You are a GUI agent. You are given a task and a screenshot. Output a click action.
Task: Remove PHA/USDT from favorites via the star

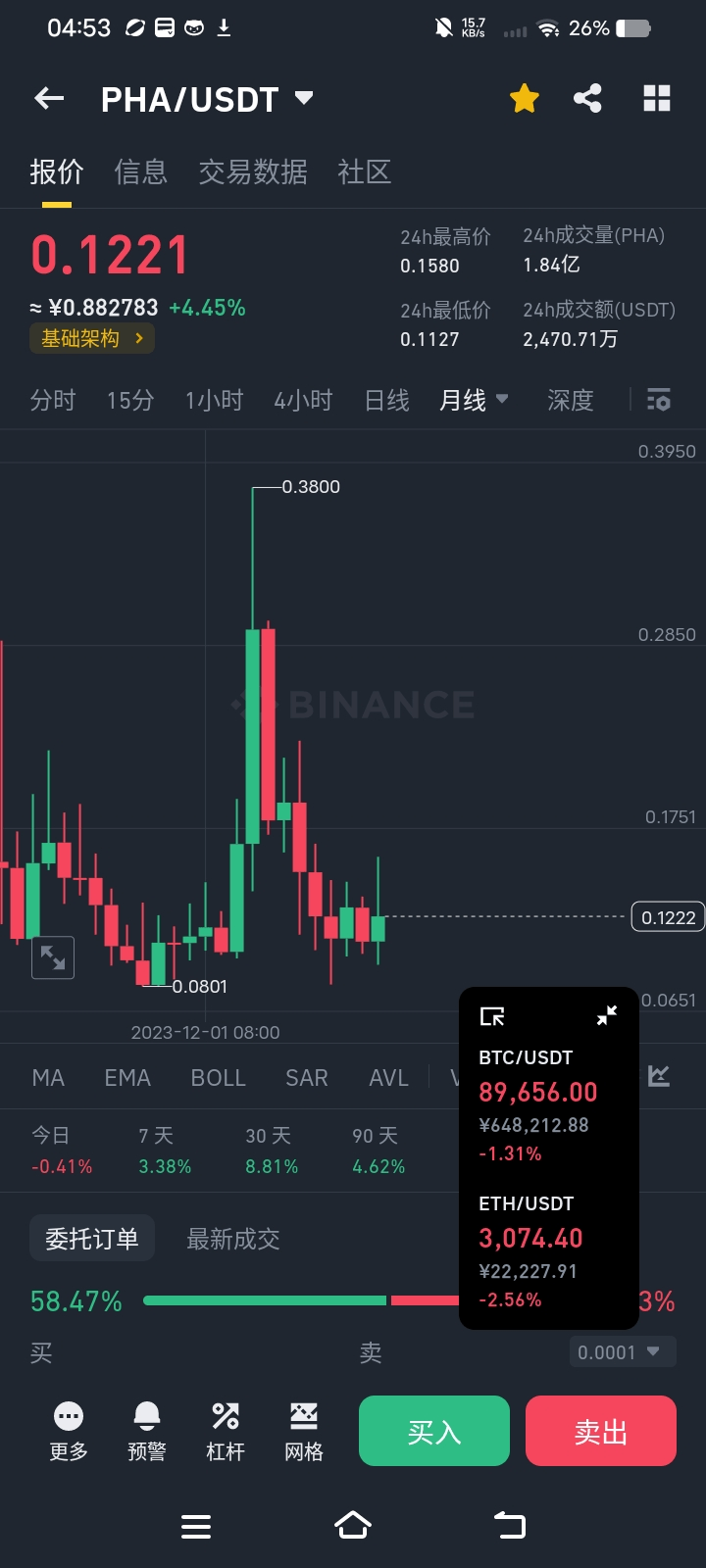coord(525,98)
